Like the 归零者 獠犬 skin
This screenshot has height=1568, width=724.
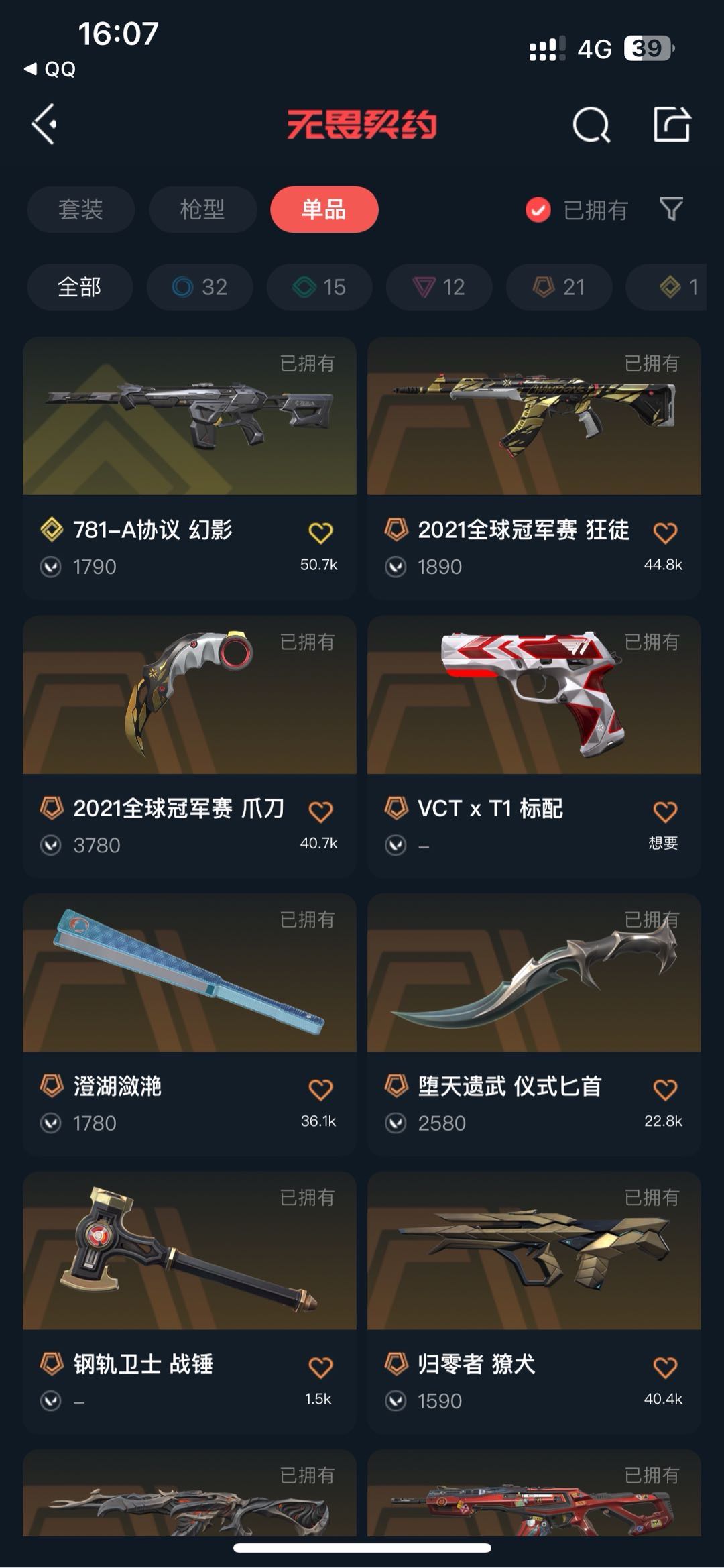[x=665, y=1367]
